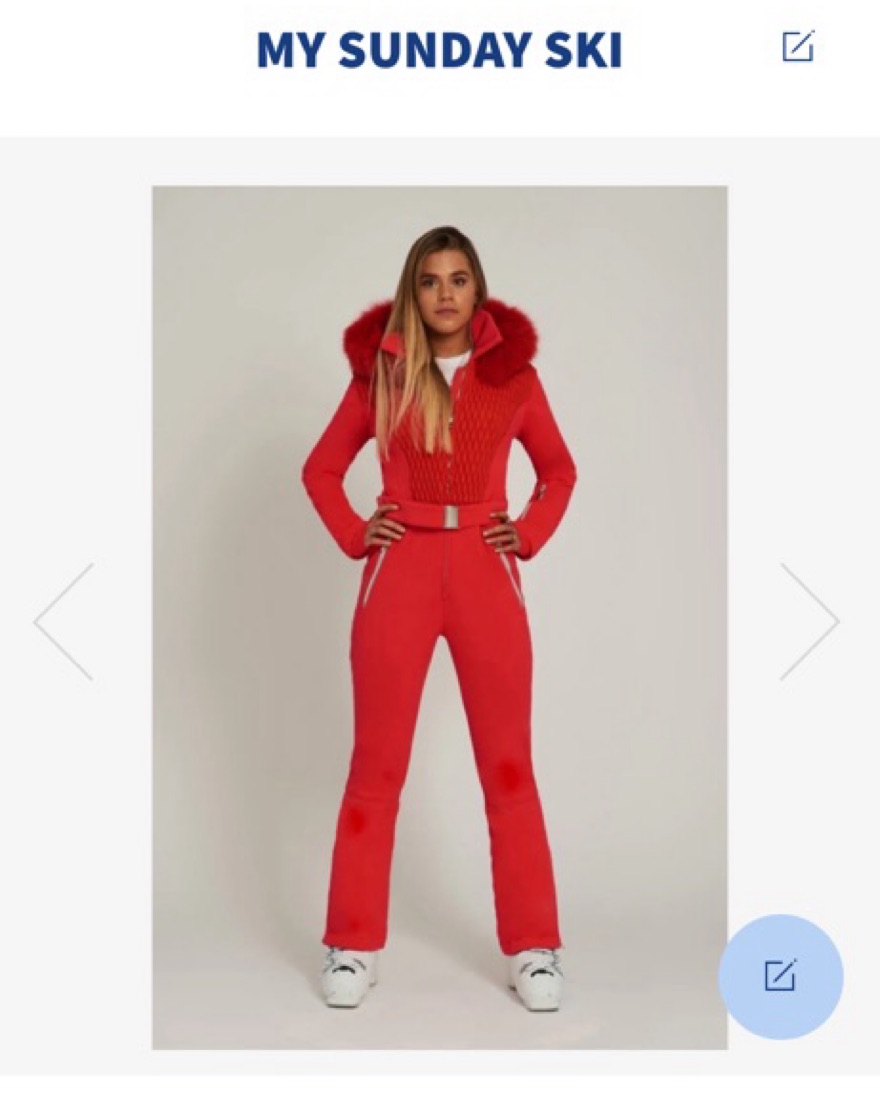Image resolution: width=880 pixels, height=1099 pixels.
Task: Open the red ski suit photo
Action: [x=439, y=617]
